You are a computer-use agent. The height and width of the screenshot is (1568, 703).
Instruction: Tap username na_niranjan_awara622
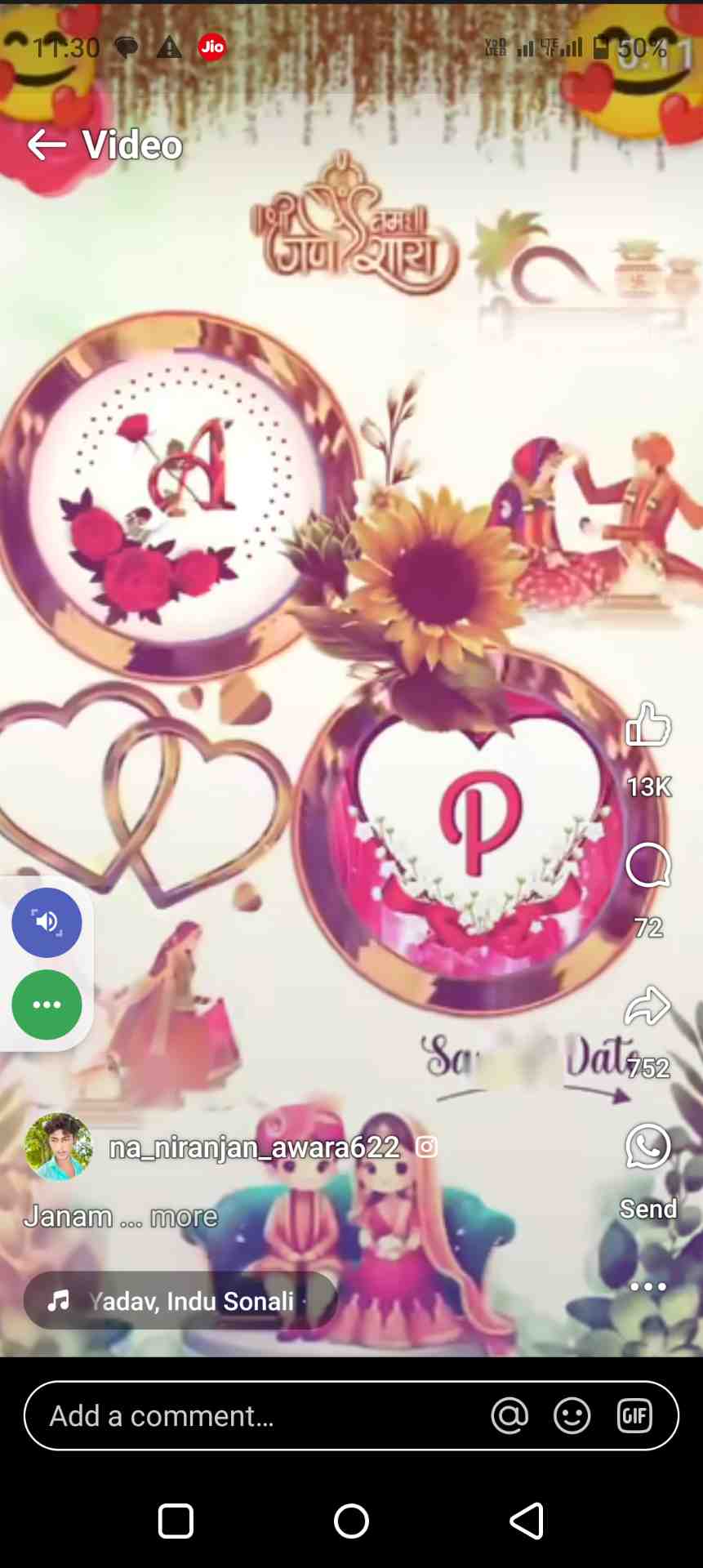pos(255,1147)
